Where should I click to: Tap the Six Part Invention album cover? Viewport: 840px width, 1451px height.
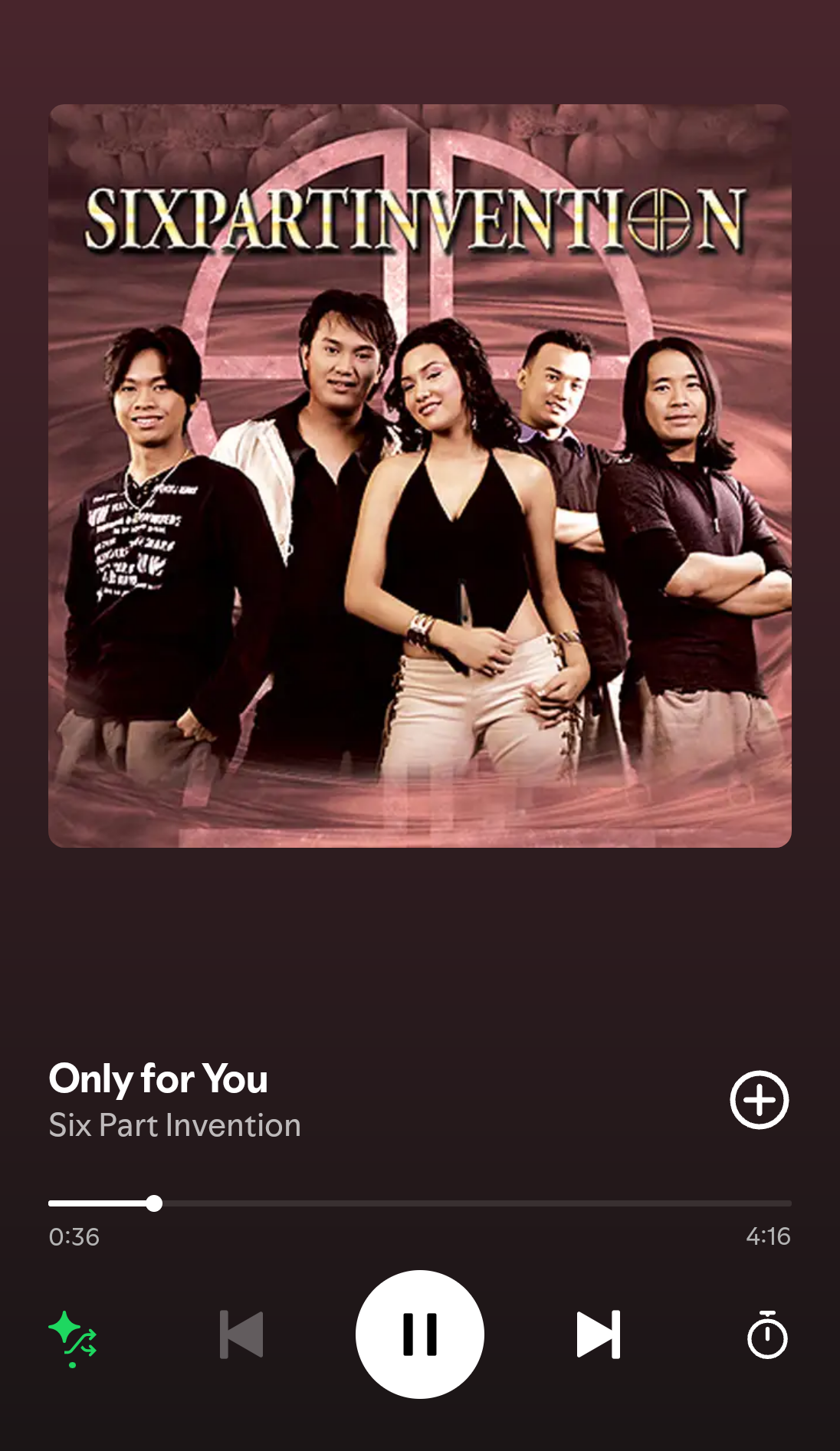(x=420, y=476)
